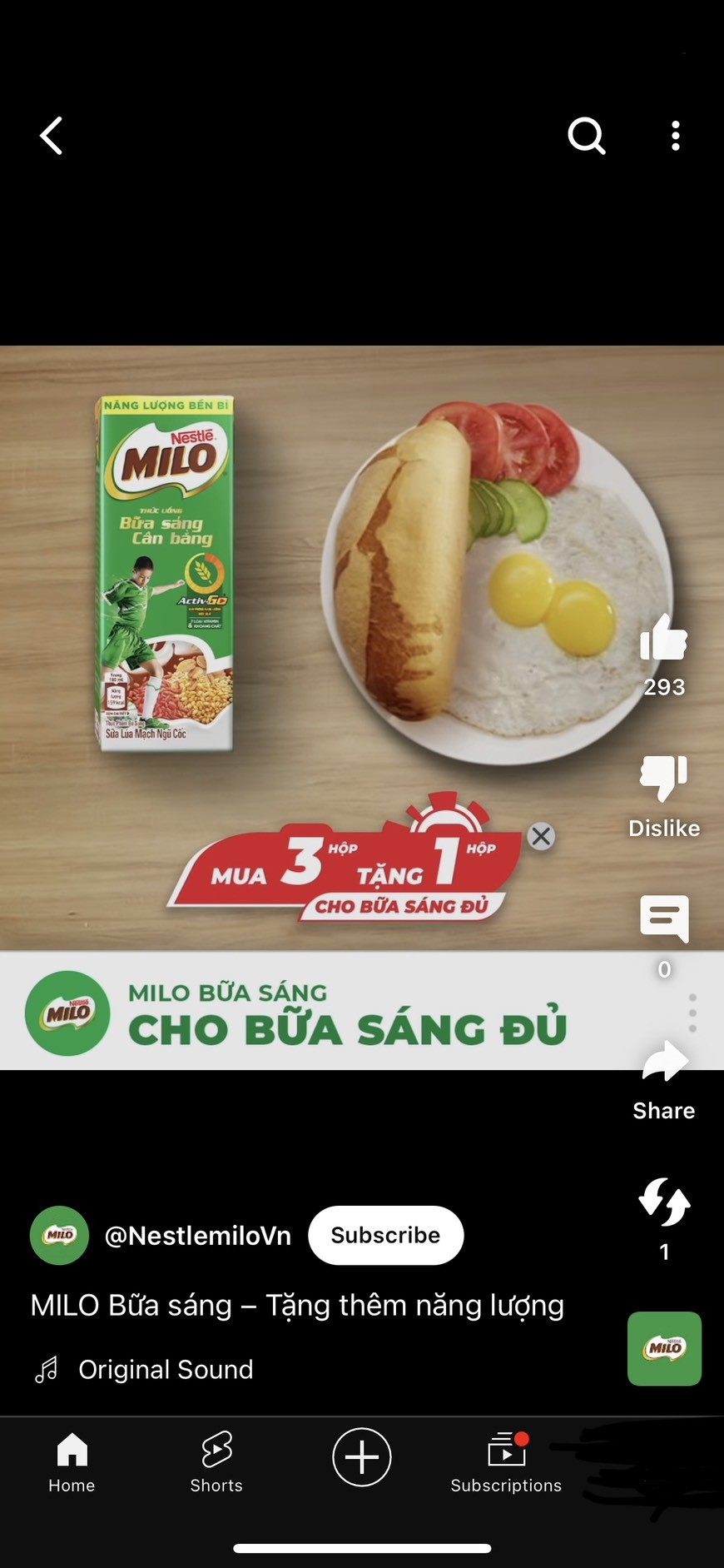Open the Original Sound page
The width and height of the screenshot is (724, 1568).
165,1370
